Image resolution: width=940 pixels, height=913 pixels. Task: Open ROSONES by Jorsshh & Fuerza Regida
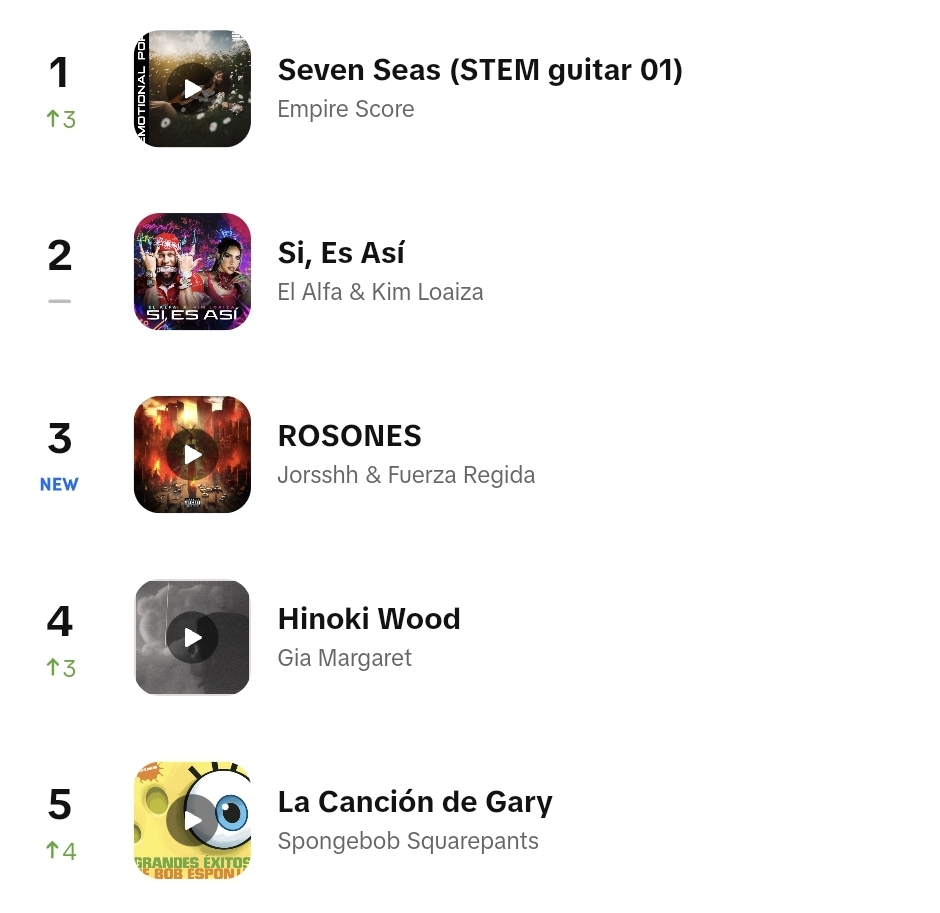click(349, 436)
